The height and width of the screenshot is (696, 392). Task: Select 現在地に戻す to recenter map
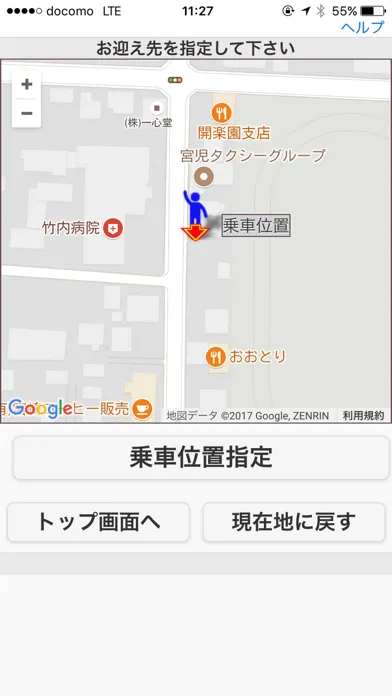click(x=294, y=522)
